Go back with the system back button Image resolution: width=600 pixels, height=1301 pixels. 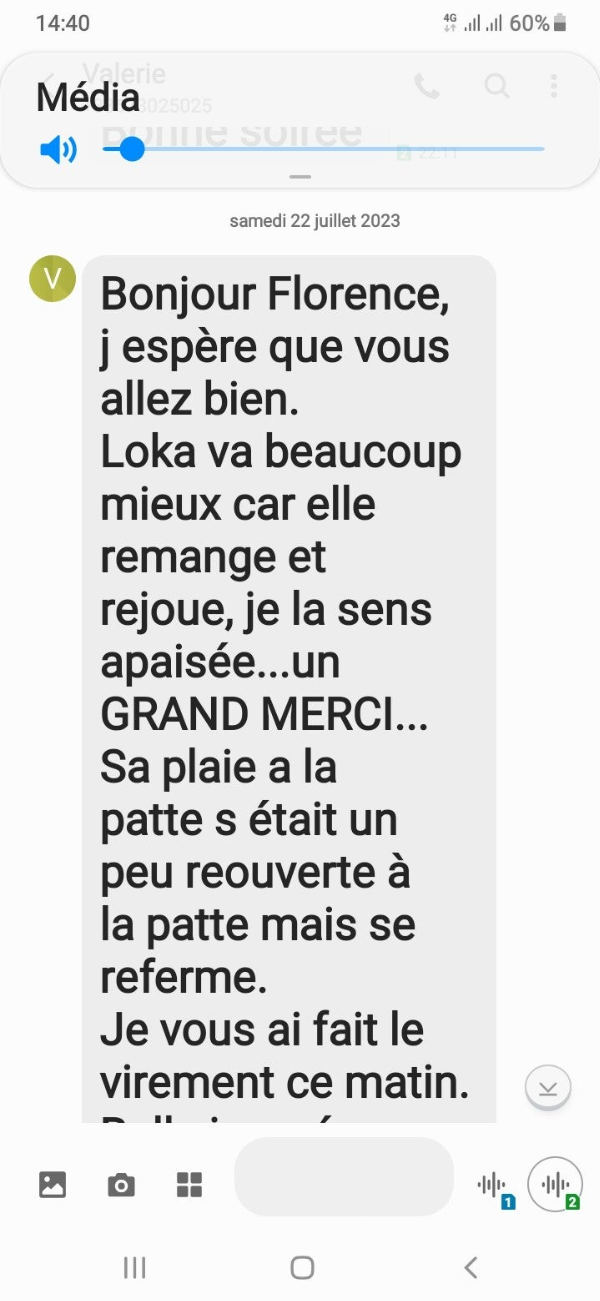pyautogui.click(x=471, y=1267)
